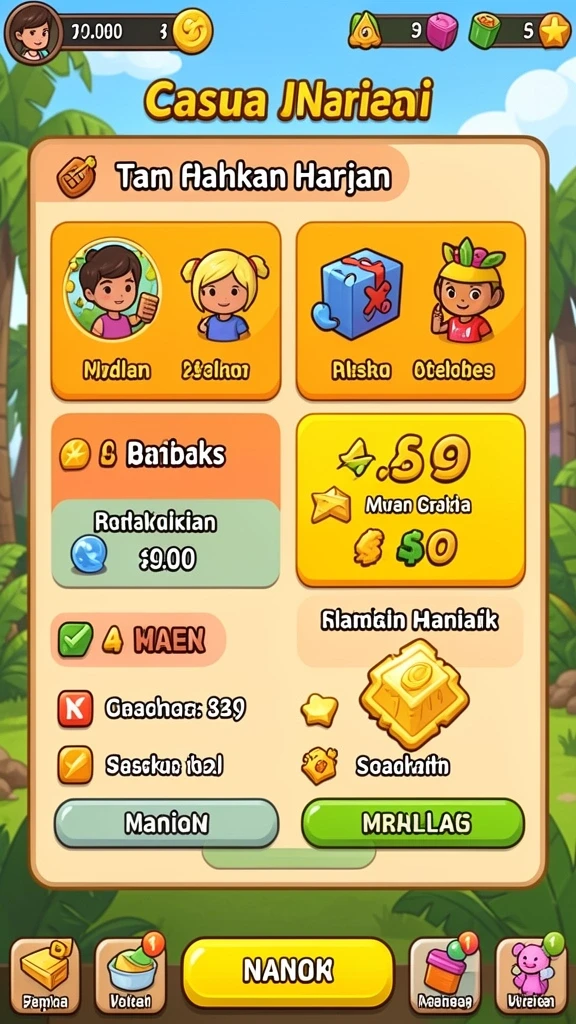Viewport: 576px width, 1024px height.
Task: Open the Voltan bowl tab
Action: tap(130, 976)
